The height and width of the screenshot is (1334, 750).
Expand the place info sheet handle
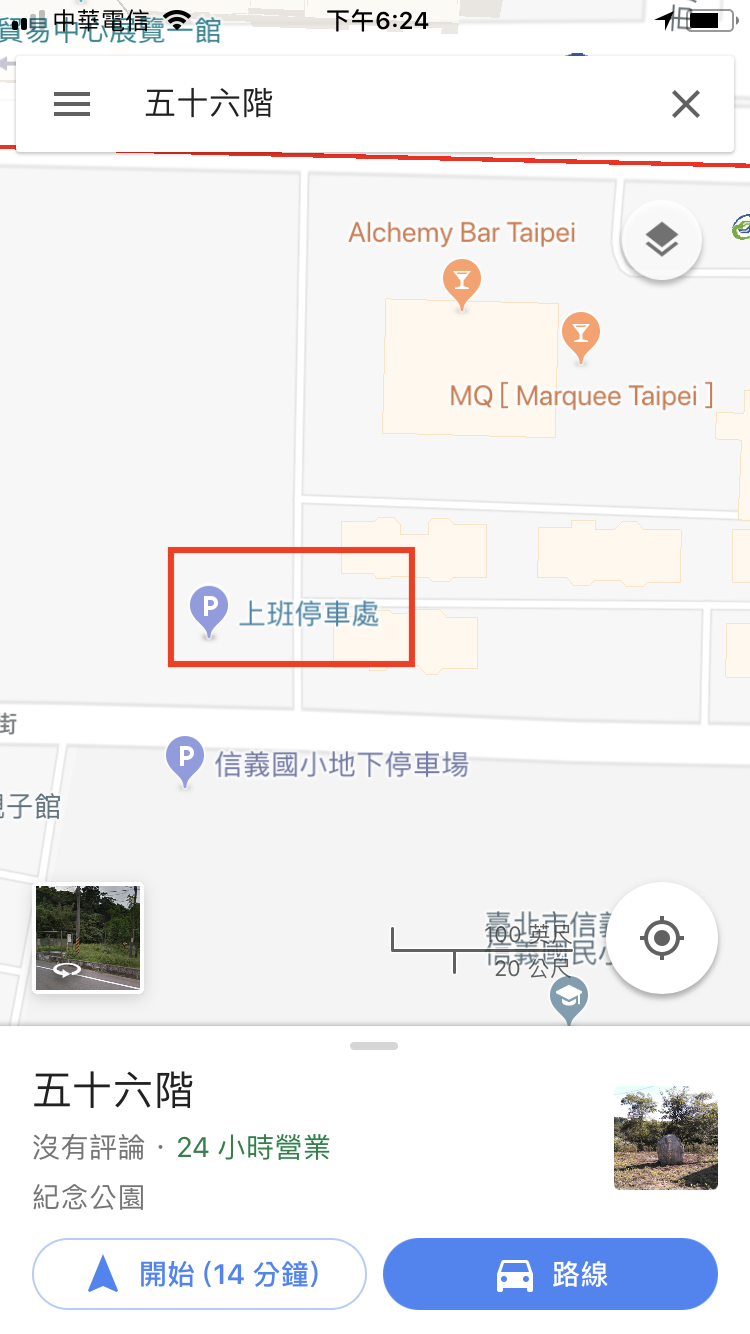[x=375, y=1046]
